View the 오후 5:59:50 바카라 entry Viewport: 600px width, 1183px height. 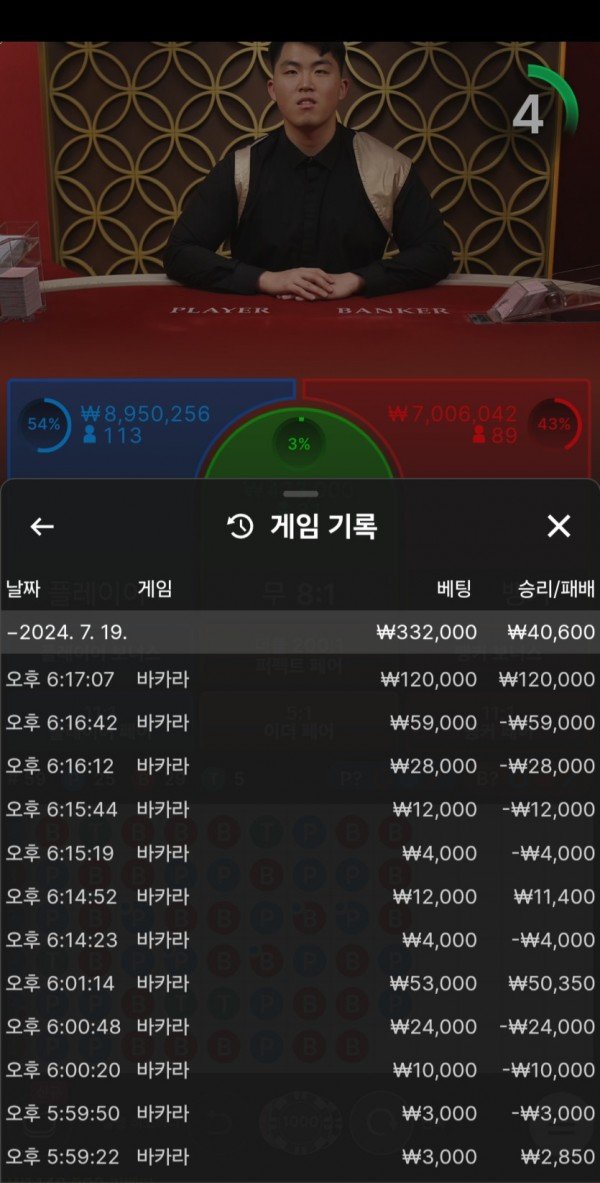point(300,1114)
